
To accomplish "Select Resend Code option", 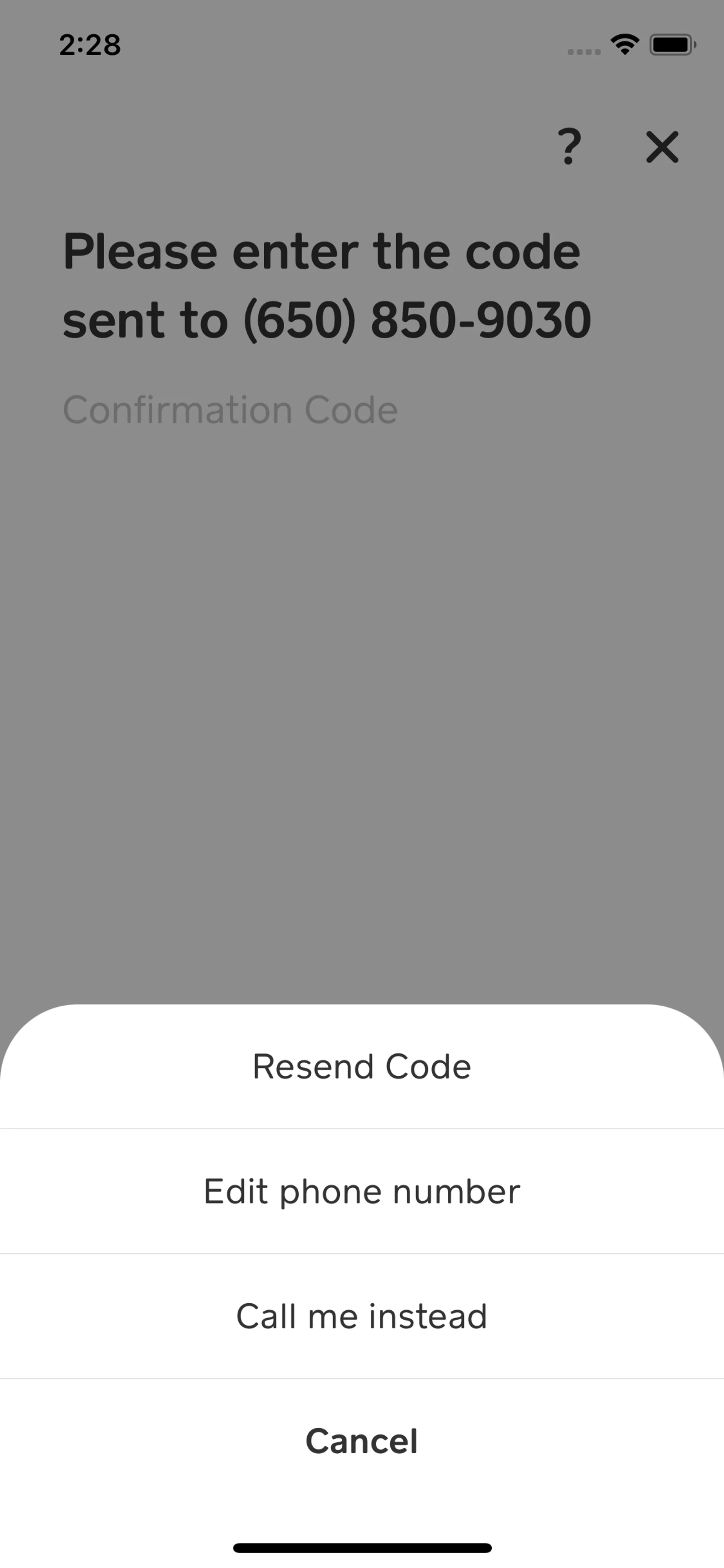I will [x=362, y=1066].
